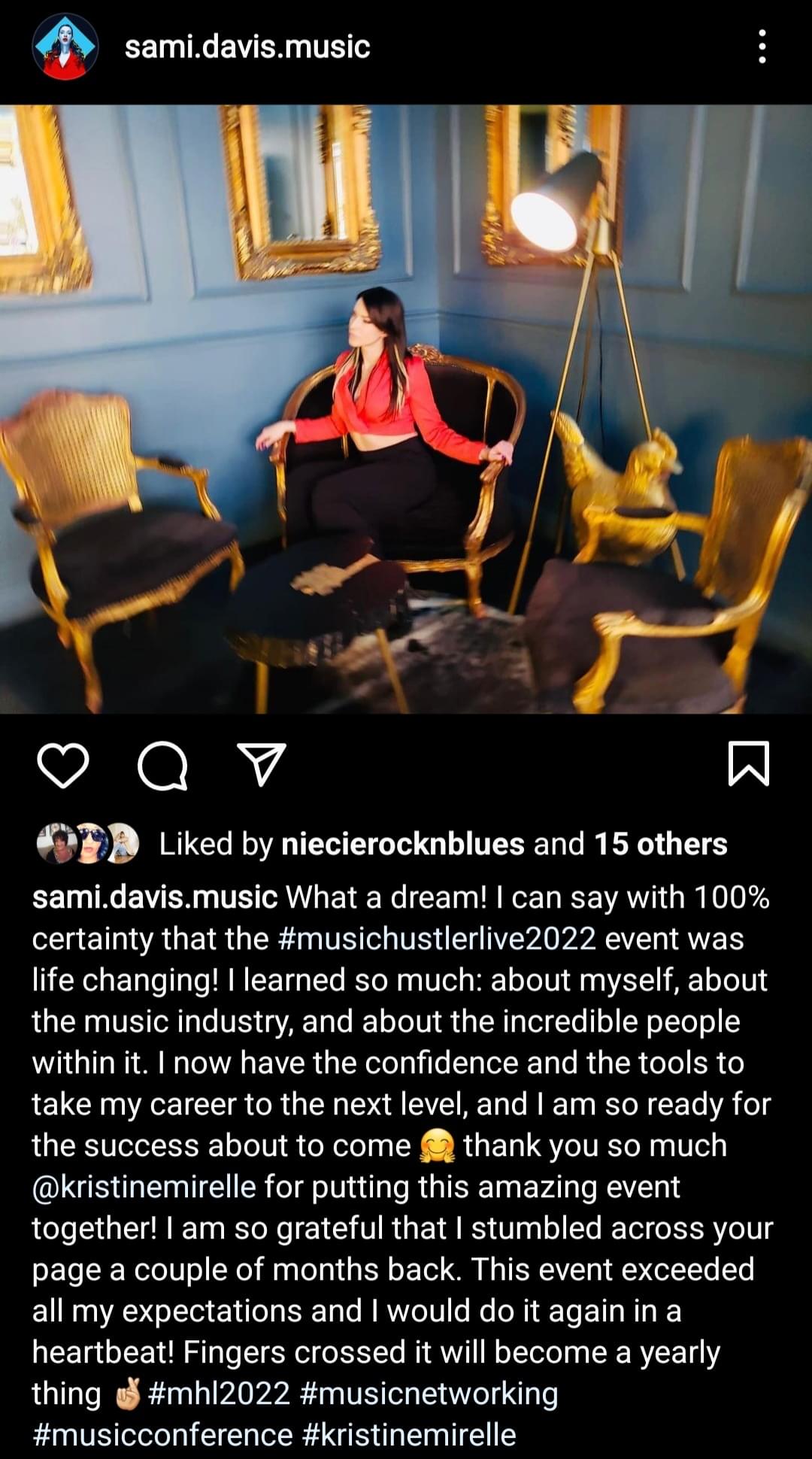Share the post with paper plane icon
The width and height of the screenshot is (812, 1459).
coord(261,763)
